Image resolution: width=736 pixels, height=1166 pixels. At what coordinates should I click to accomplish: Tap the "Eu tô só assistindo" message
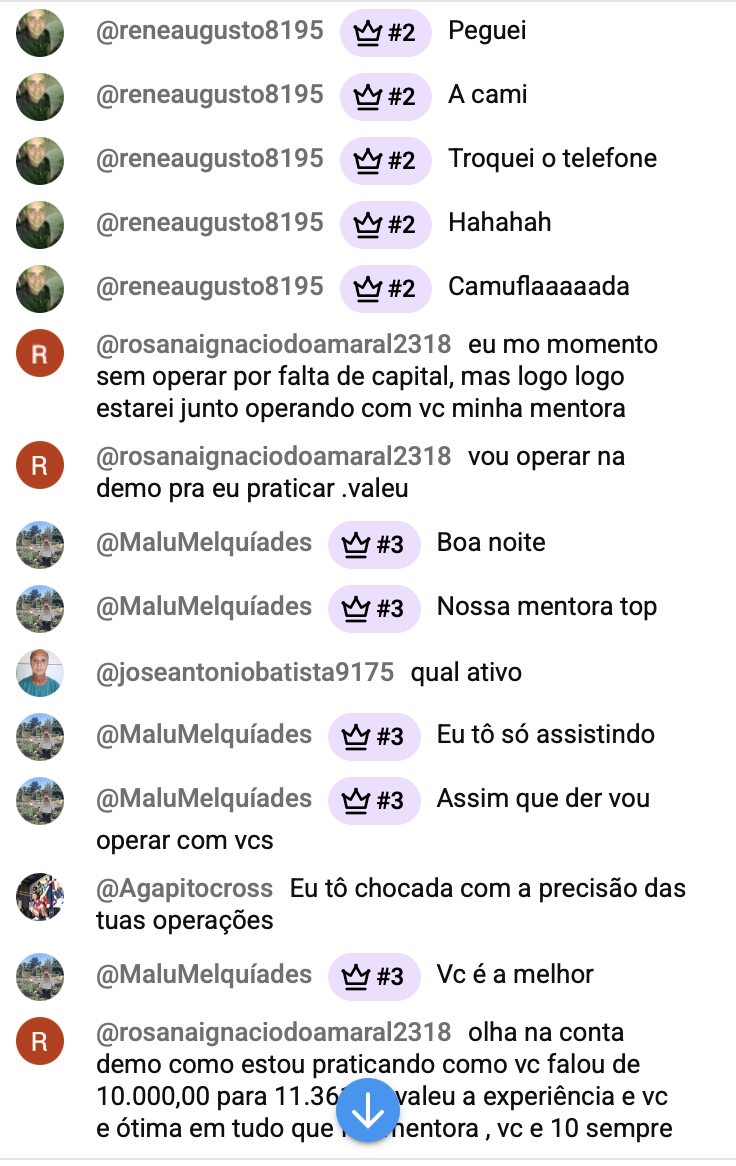(x=545, y=735)
